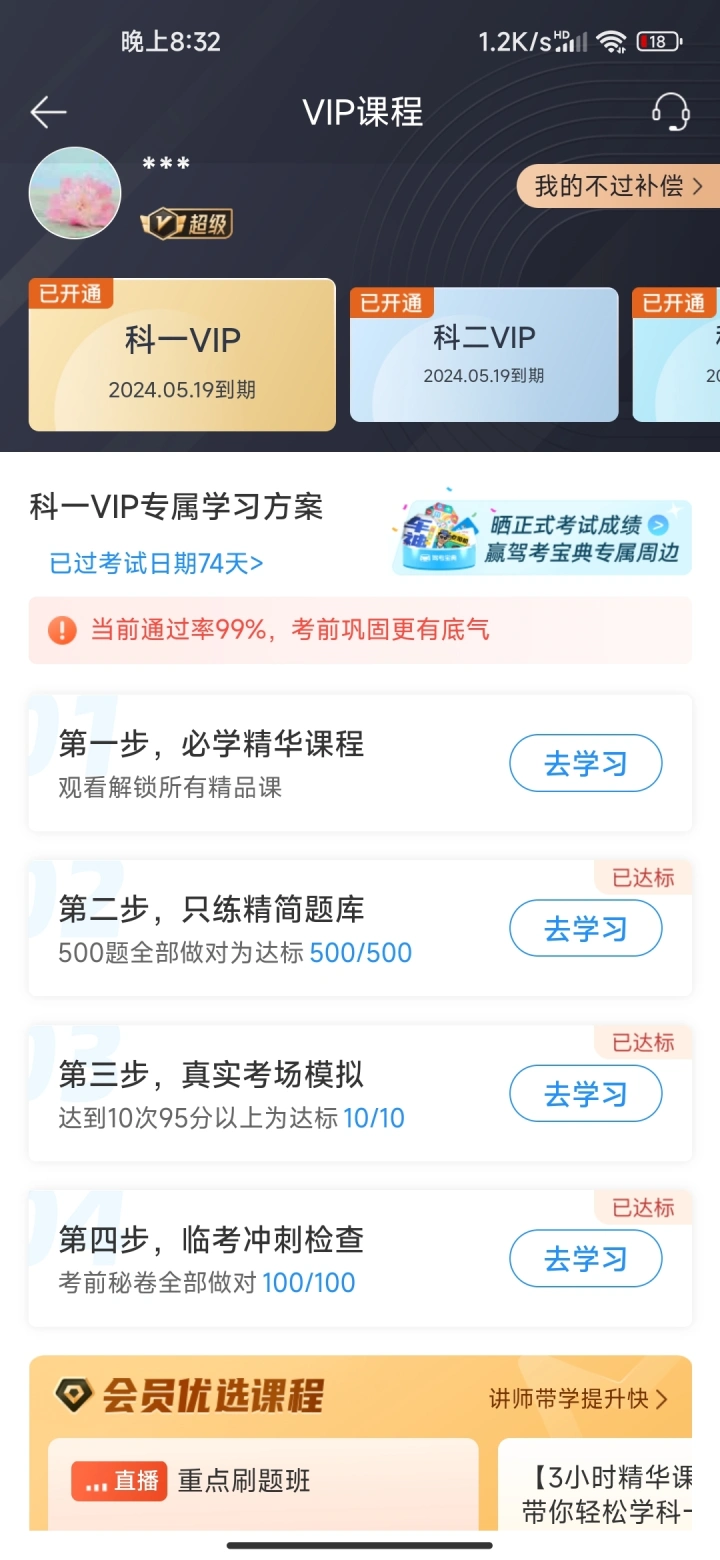720x1560 pixels.
Task: Open 我的不过补偿 page
Action: tap(618, 186)
